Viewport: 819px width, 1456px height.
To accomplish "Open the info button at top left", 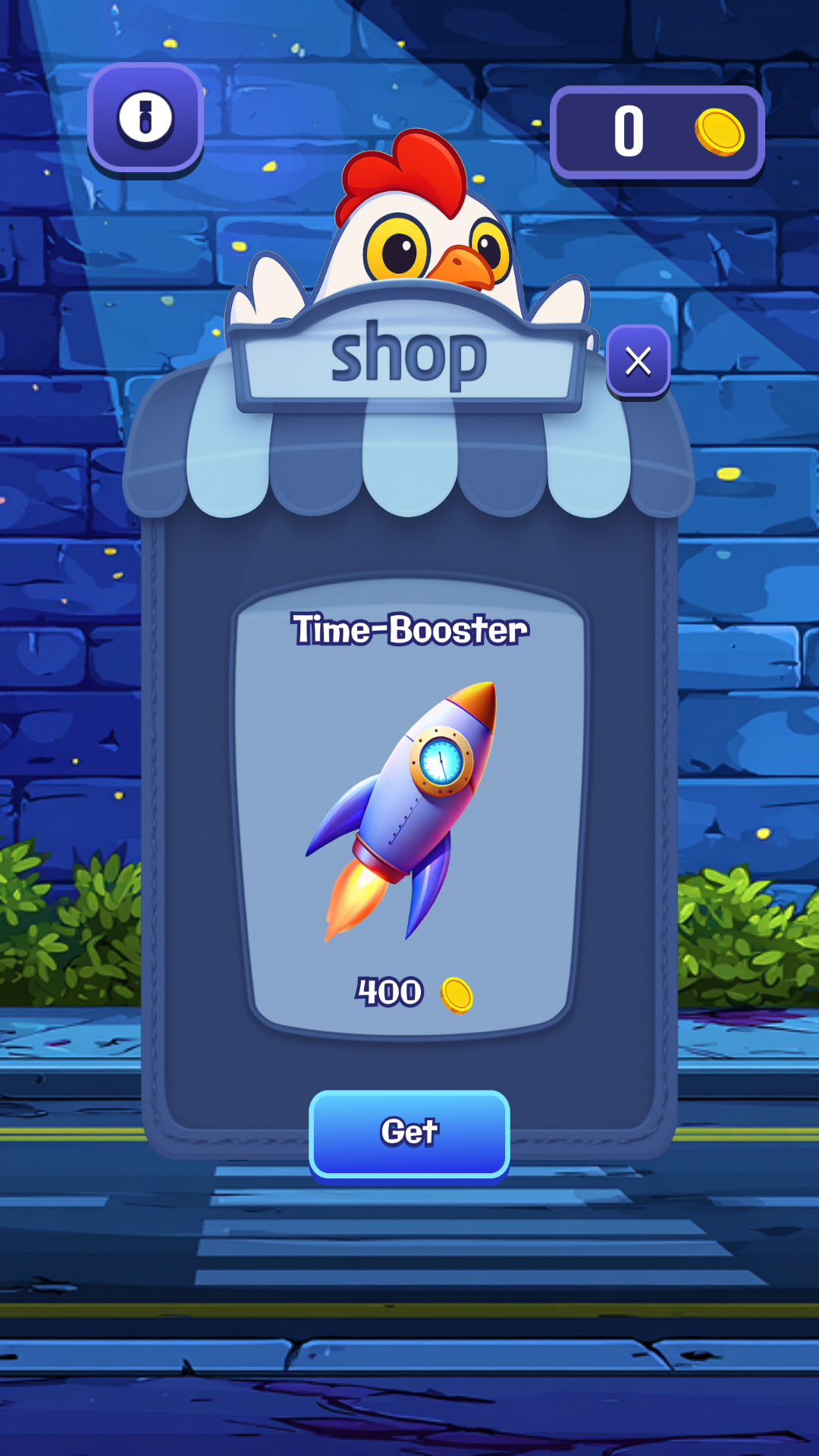I will (x=146, y=119).
